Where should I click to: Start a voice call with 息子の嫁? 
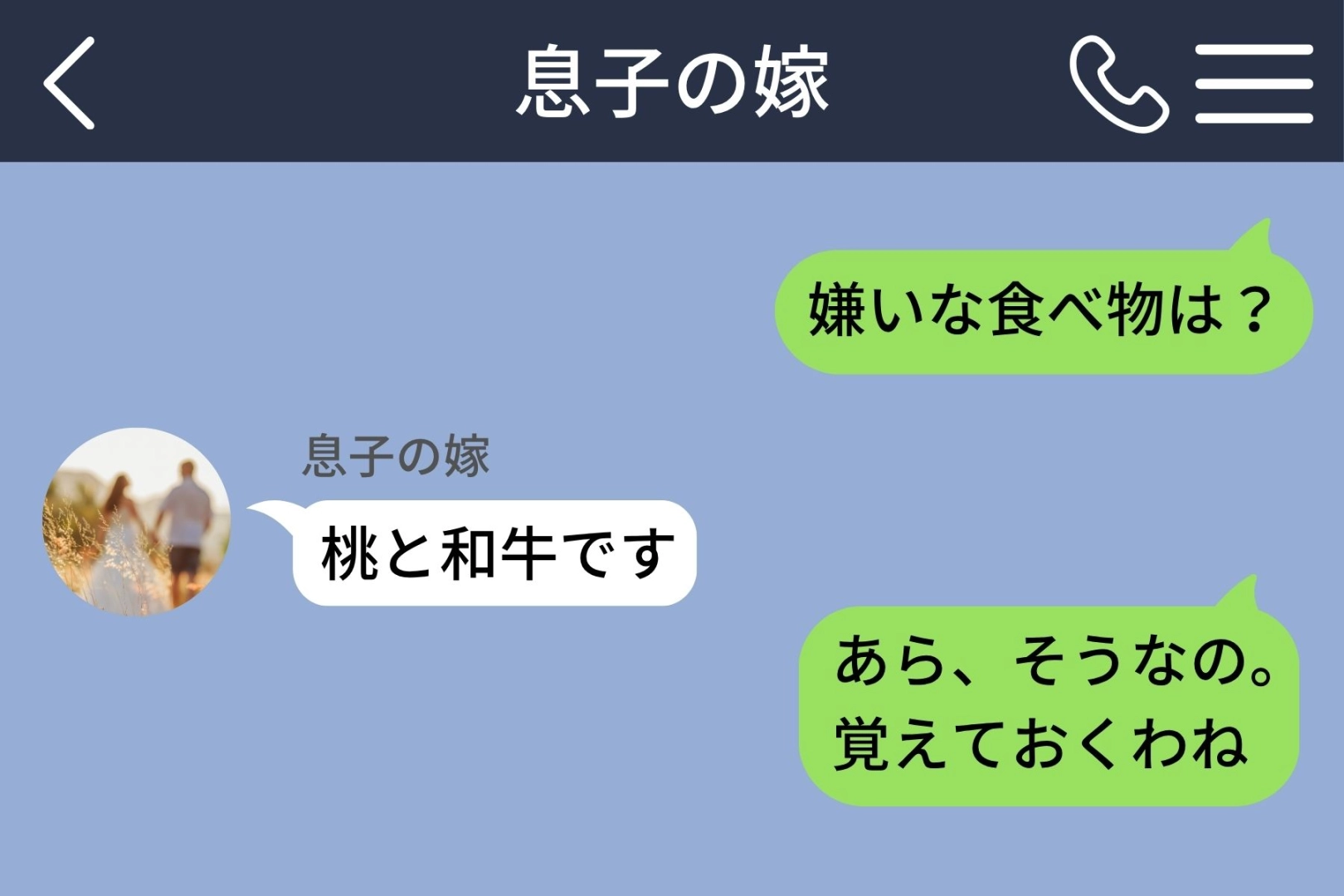tap(1118, 84)
